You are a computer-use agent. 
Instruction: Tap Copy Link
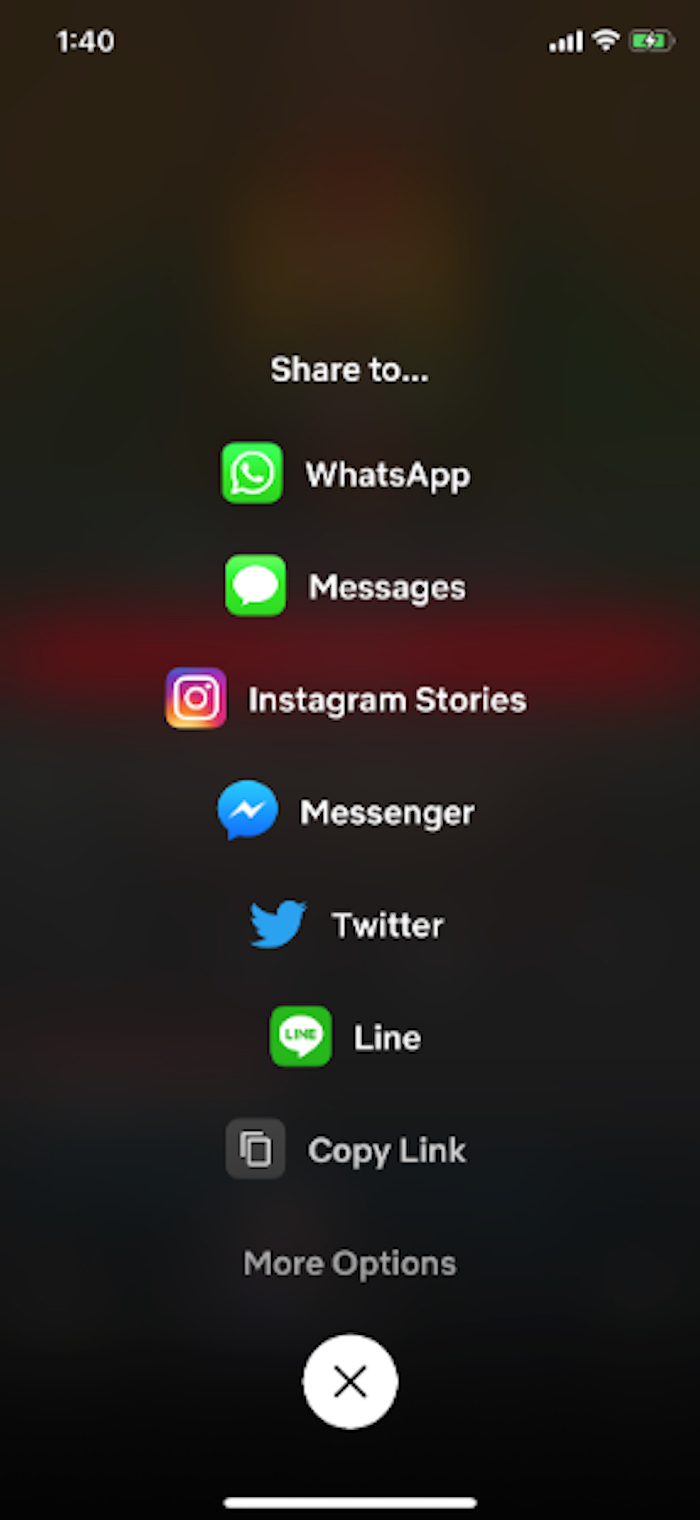point(346,1150)
